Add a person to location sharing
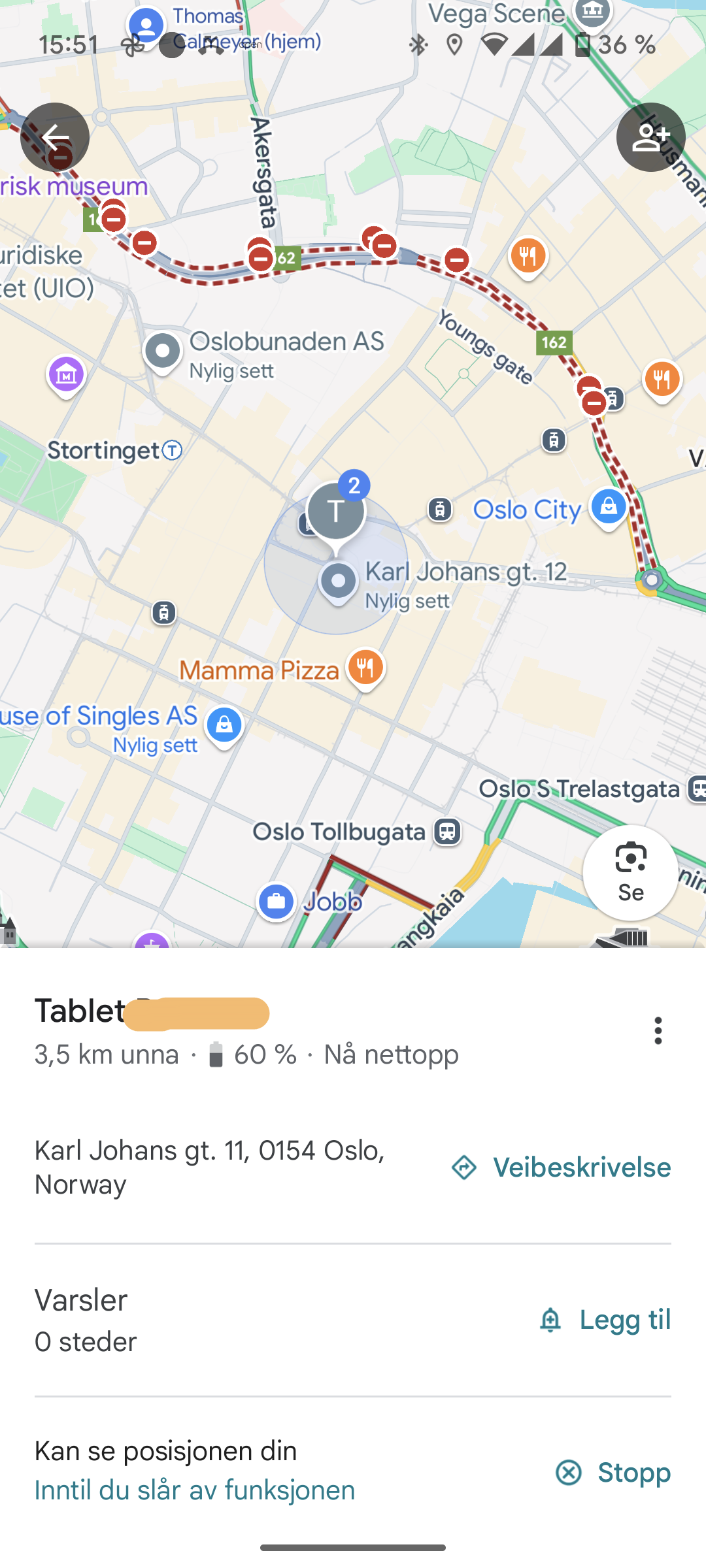 (650, 137)
